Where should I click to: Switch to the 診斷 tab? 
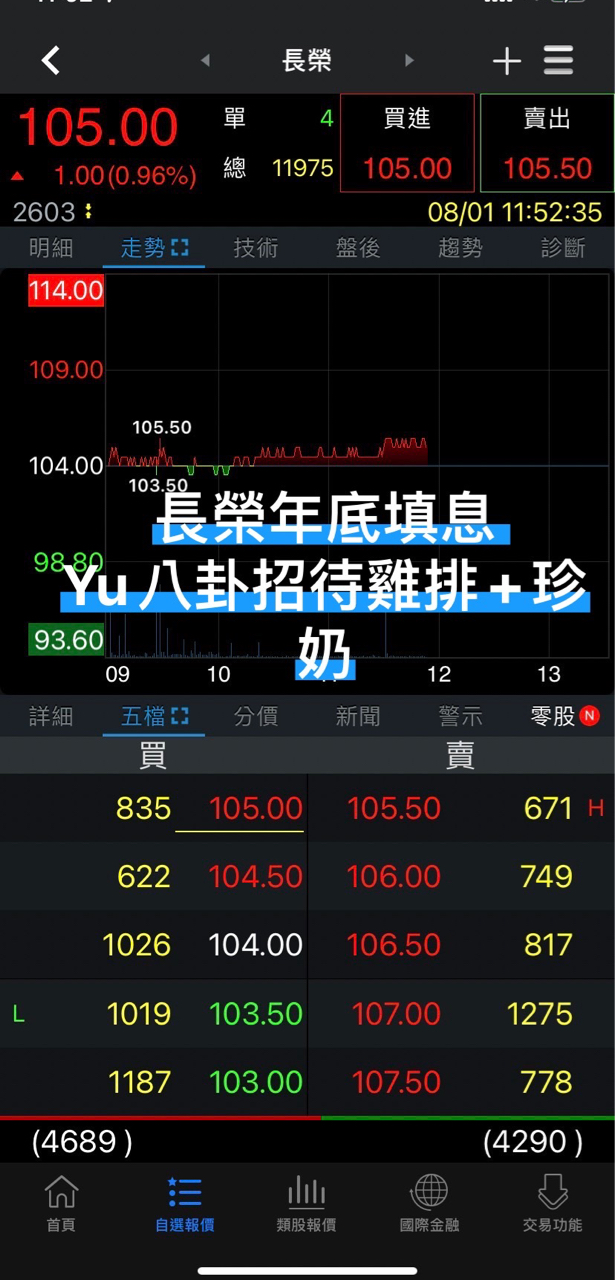pos(563,248)
